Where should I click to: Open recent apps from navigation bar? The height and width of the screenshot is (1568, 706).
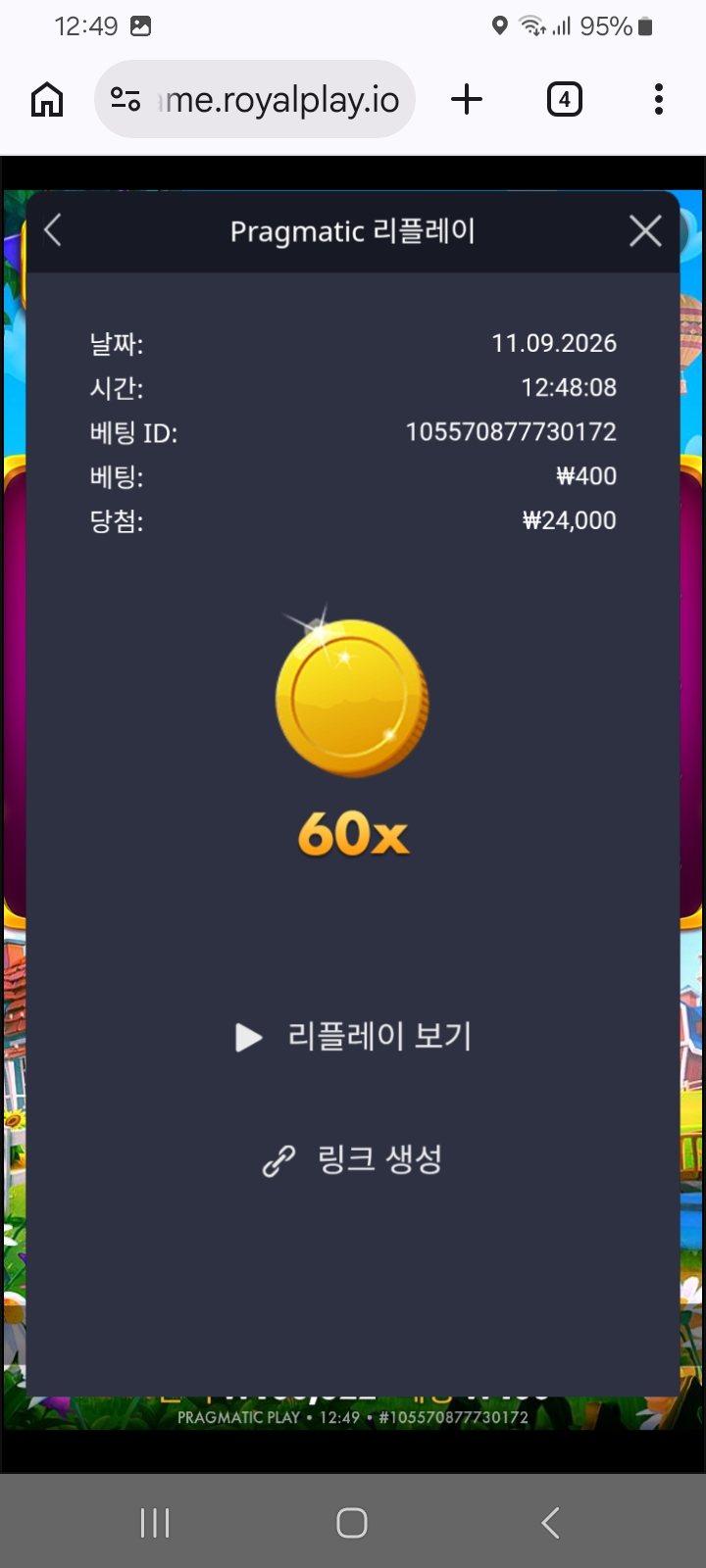tap(155, 1523)
